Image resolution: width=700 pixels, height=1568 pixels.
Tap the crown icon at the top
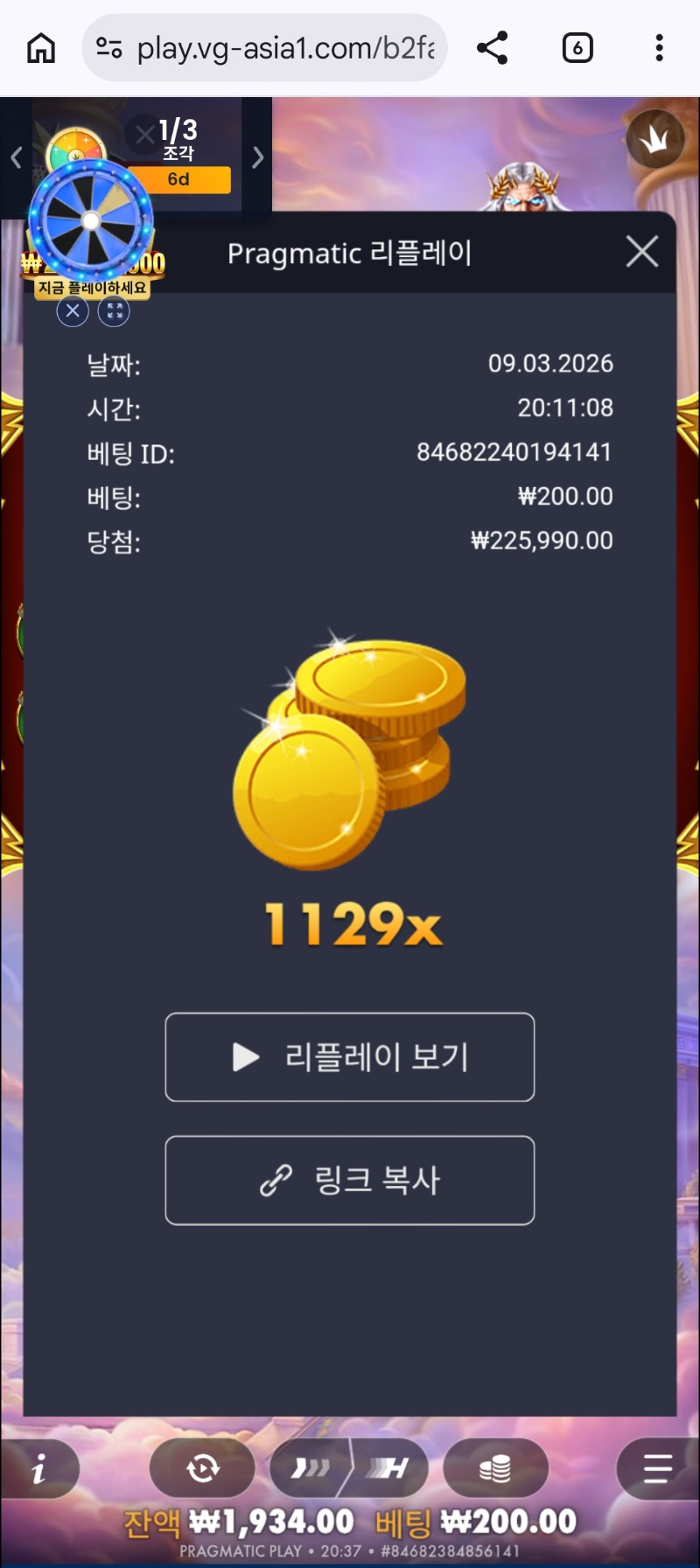tap(654, 139)
